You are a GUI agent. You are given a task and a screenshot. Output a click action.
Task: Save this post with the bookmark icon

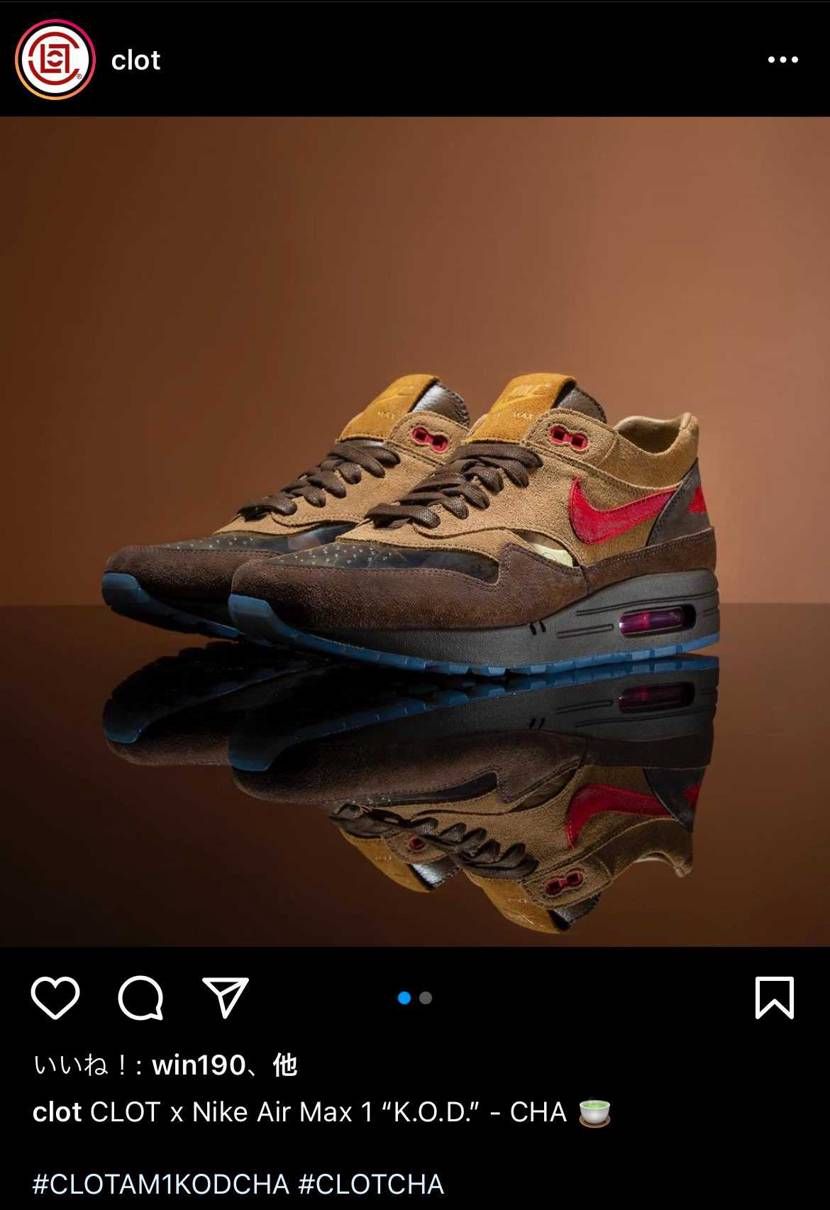coord(774,997)
